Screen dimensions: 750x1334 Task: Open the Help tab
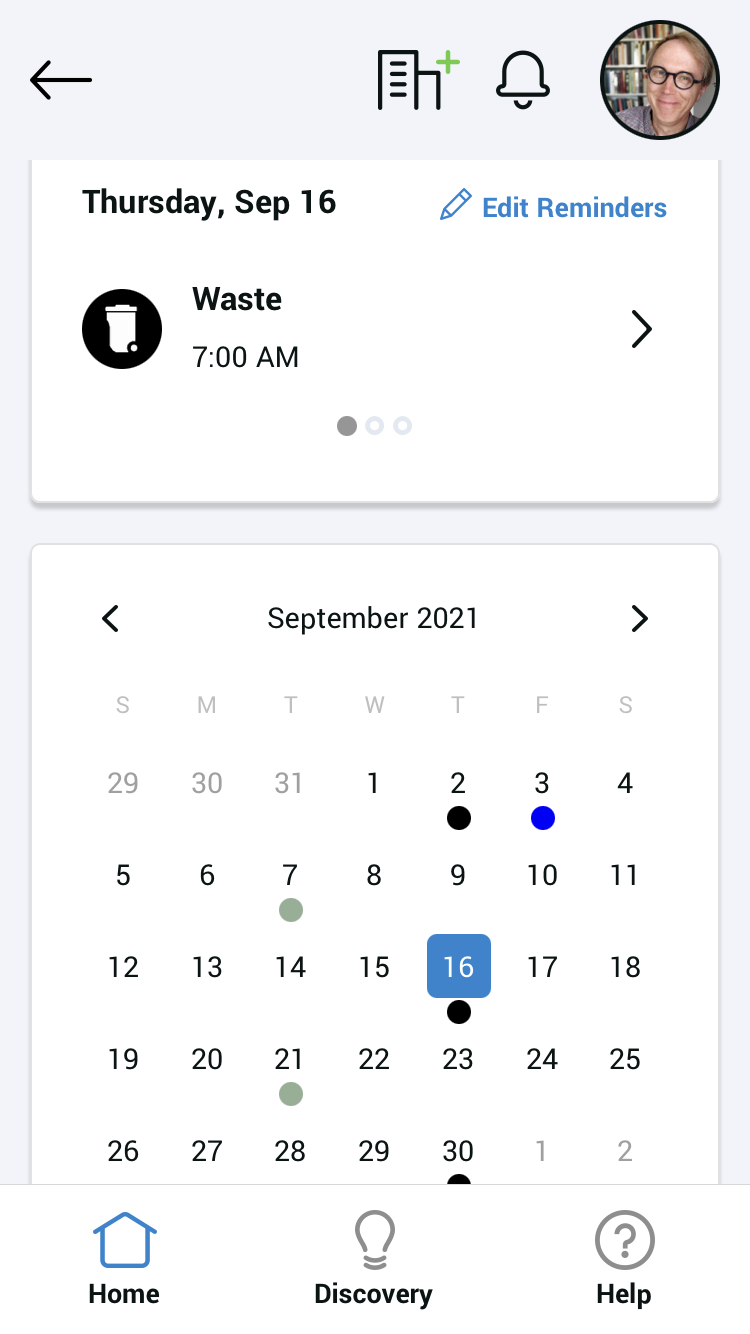[624, 1259]
